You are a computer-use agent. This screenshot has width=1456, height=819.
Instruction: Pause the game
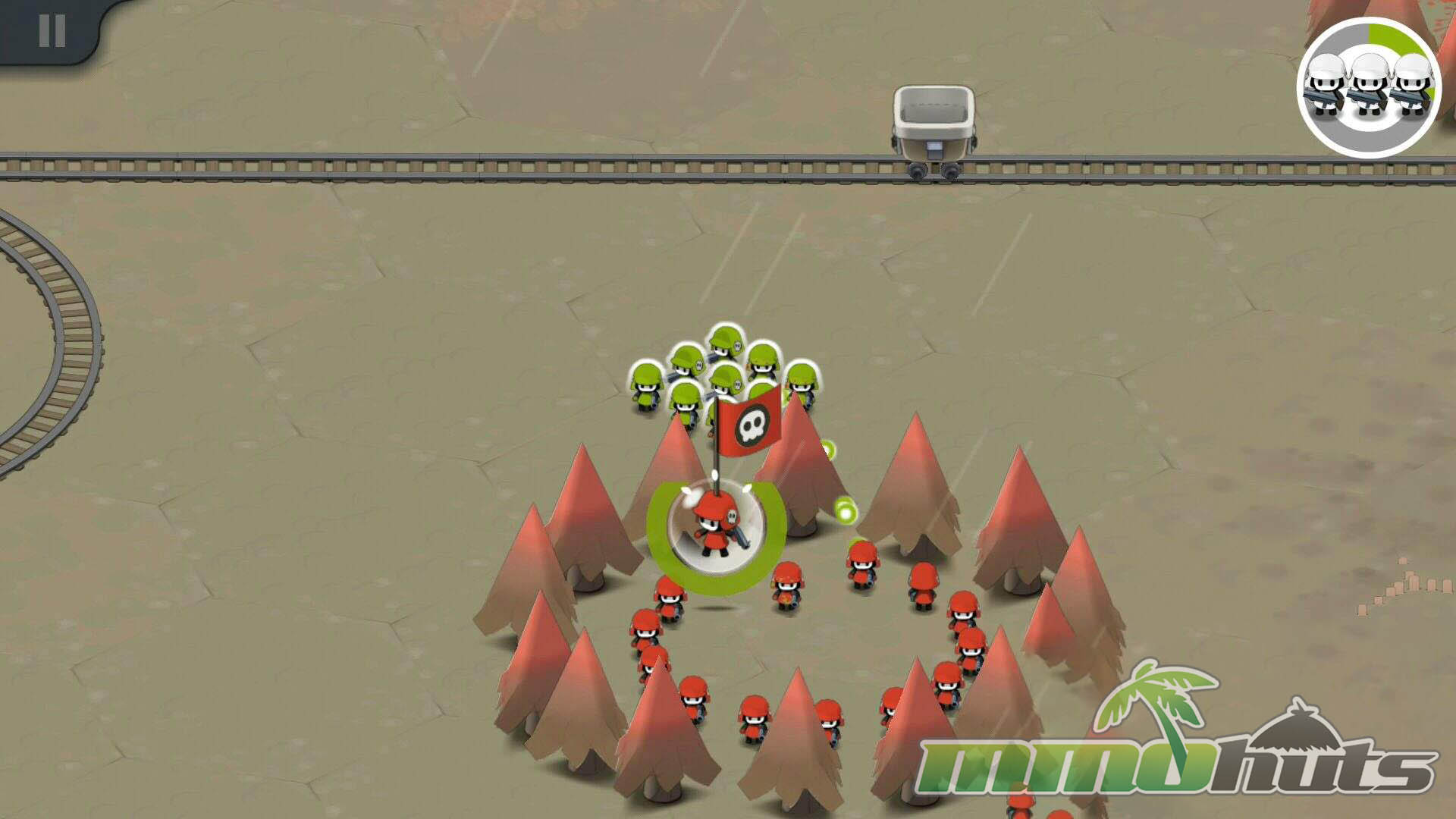(52, 32)
